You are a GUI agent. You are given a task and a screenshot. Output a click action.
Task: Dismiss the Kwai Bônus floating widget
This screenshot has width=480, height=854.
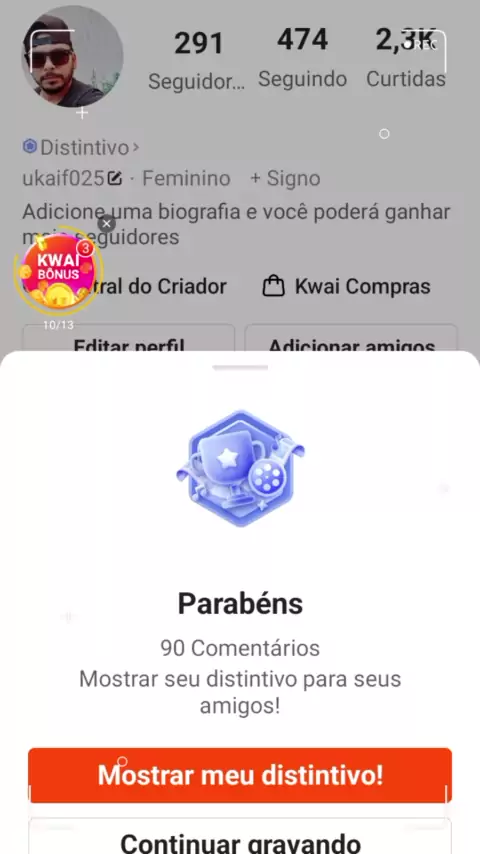point(107,223)
